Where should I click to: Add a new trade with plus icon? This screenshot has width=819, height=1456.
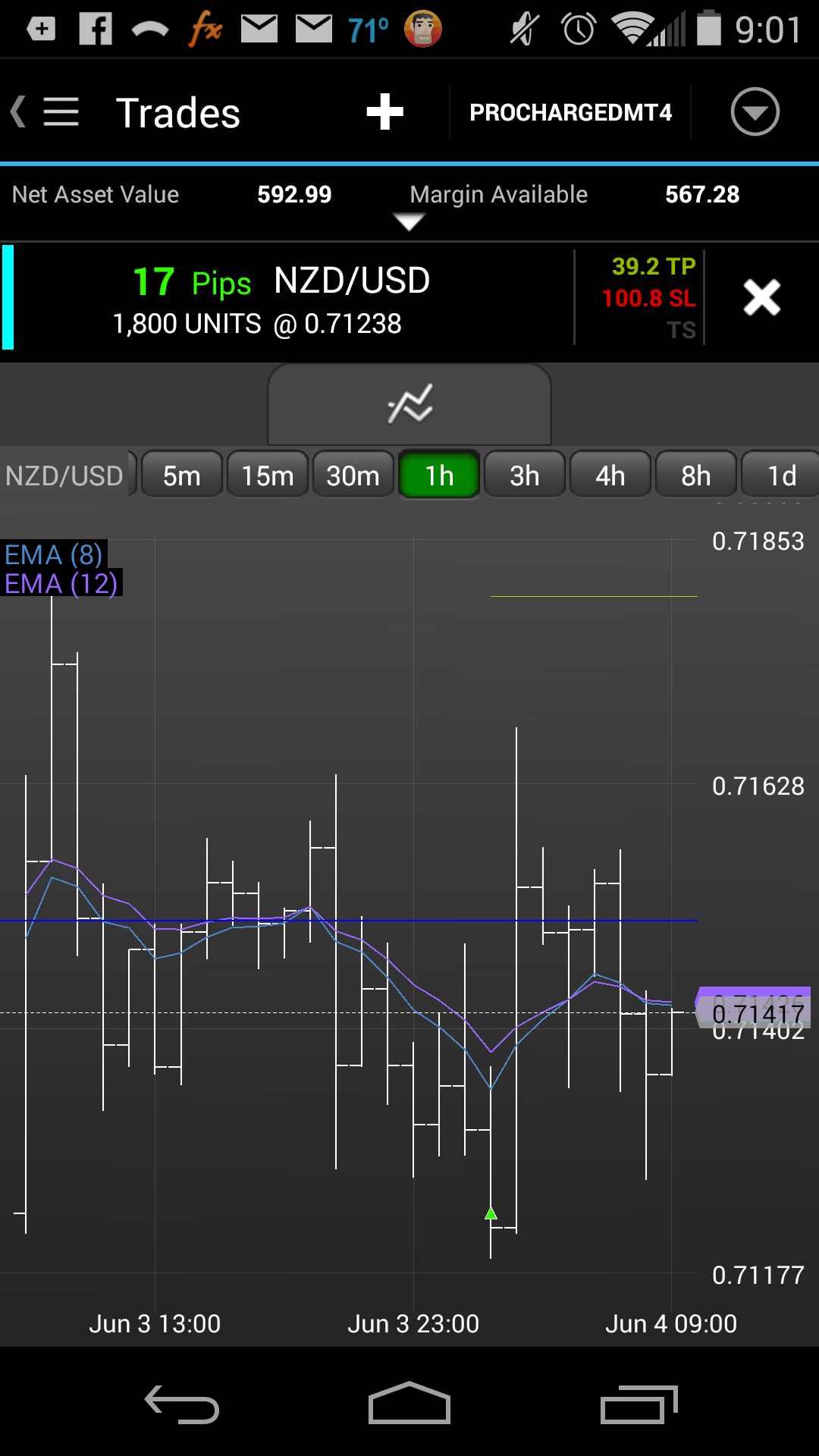click(x=384, y=112)
